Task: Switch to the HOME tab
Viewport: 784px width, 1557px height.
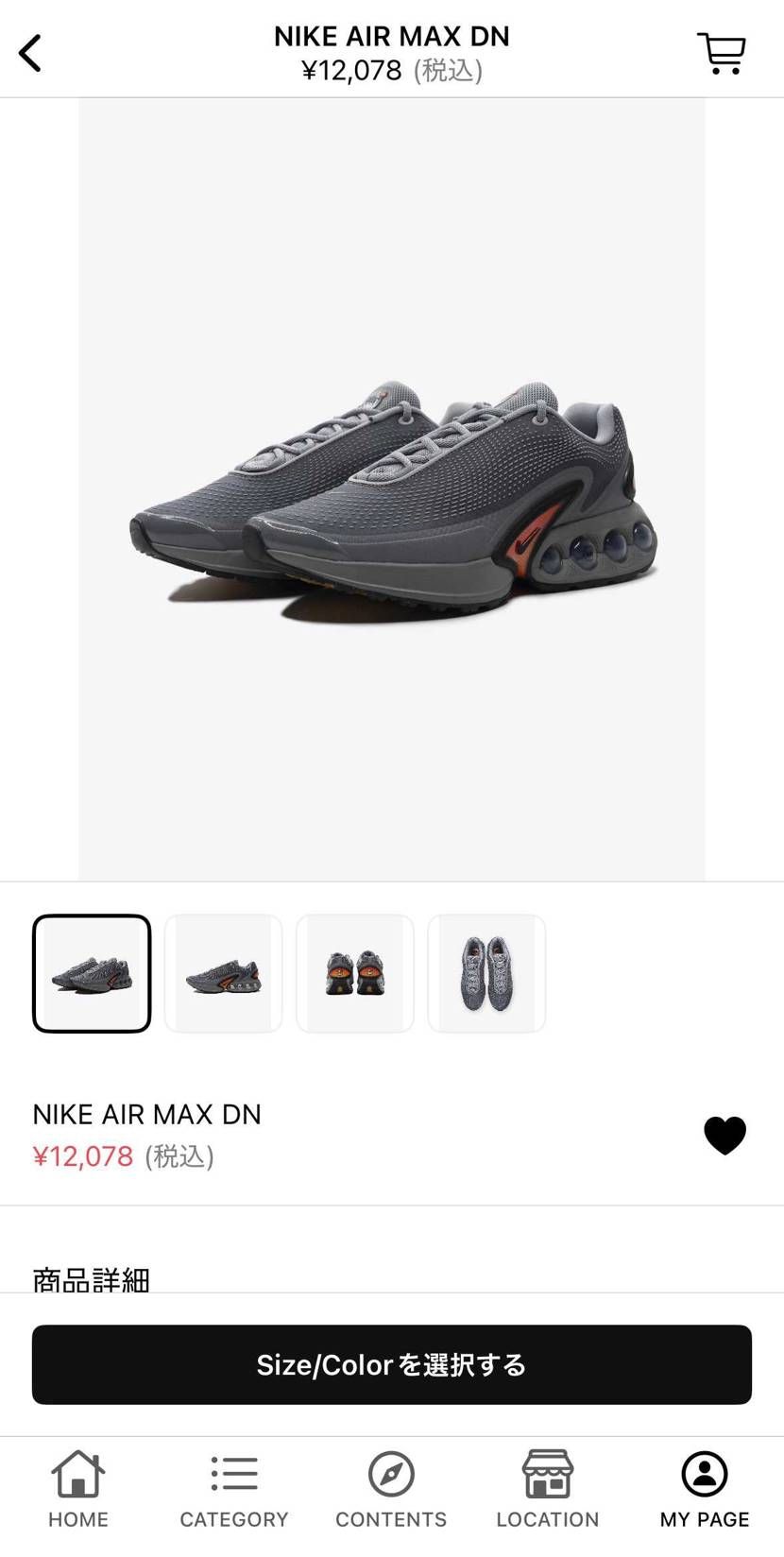Action: coord(78,1489)
